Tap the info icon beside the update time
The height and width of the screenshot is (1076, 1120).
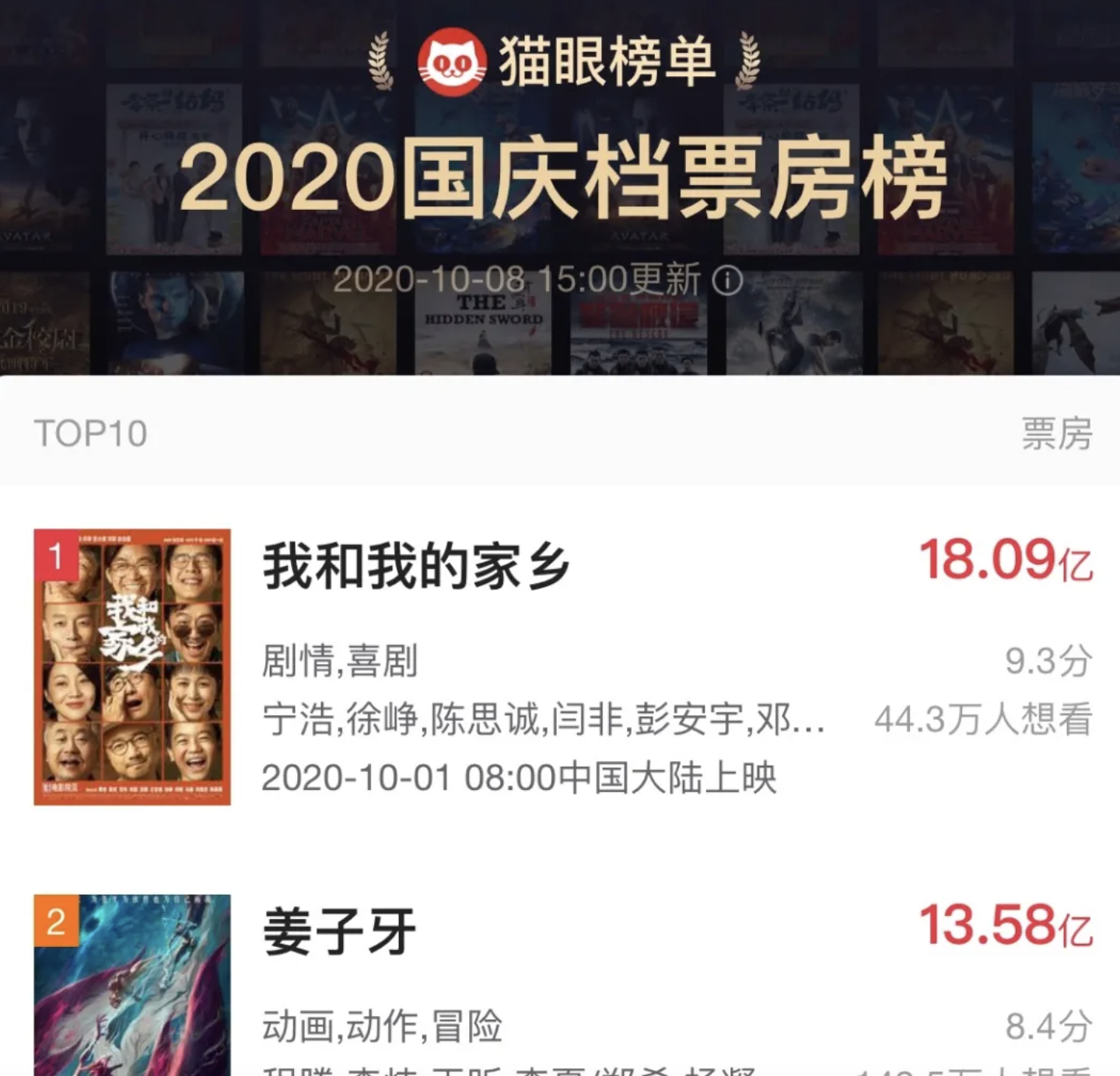coord(728,280)
